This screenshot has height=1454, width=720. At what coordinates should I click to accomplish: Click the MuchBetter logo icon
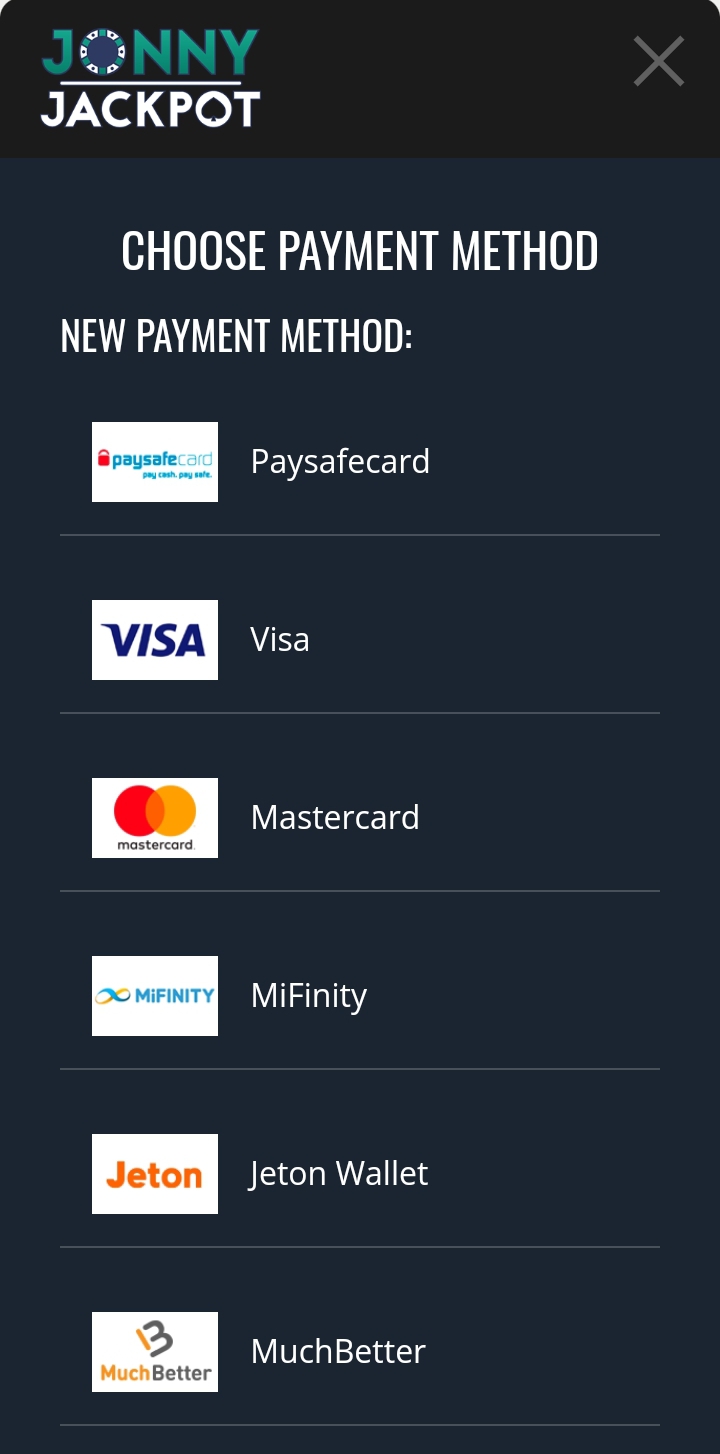coord(154,1351)
